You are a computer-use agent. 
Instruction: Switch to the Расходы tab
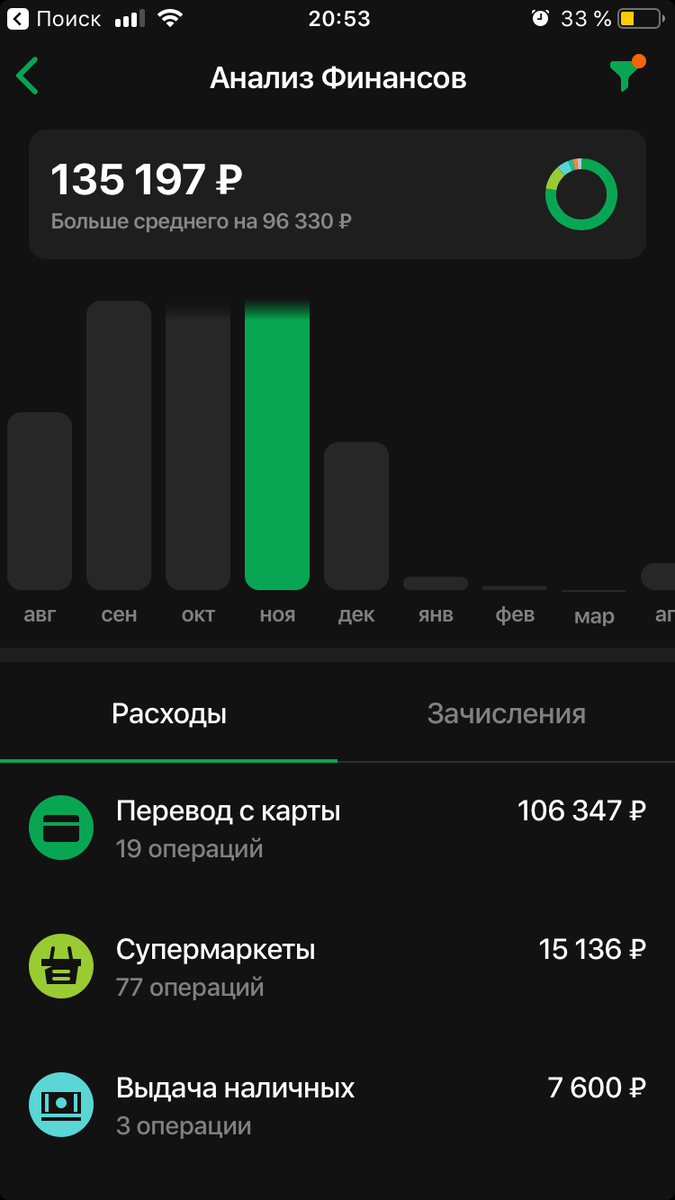pos(169,714)
